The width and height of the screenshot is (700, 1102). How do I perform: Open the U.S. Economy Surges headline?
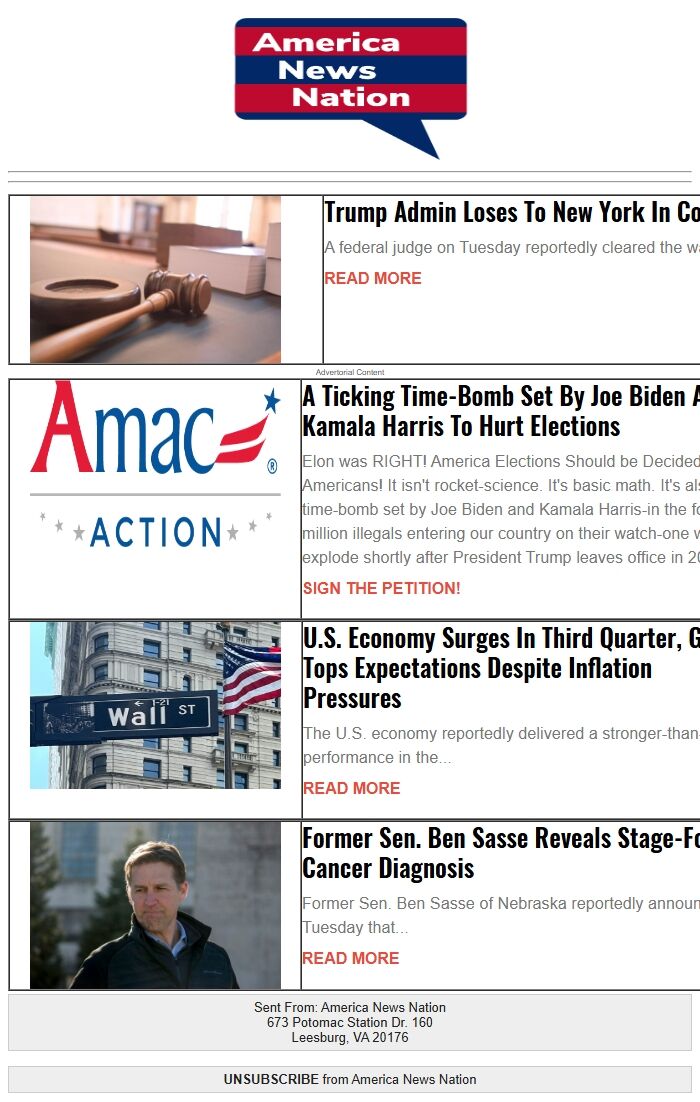coord(500,667)
